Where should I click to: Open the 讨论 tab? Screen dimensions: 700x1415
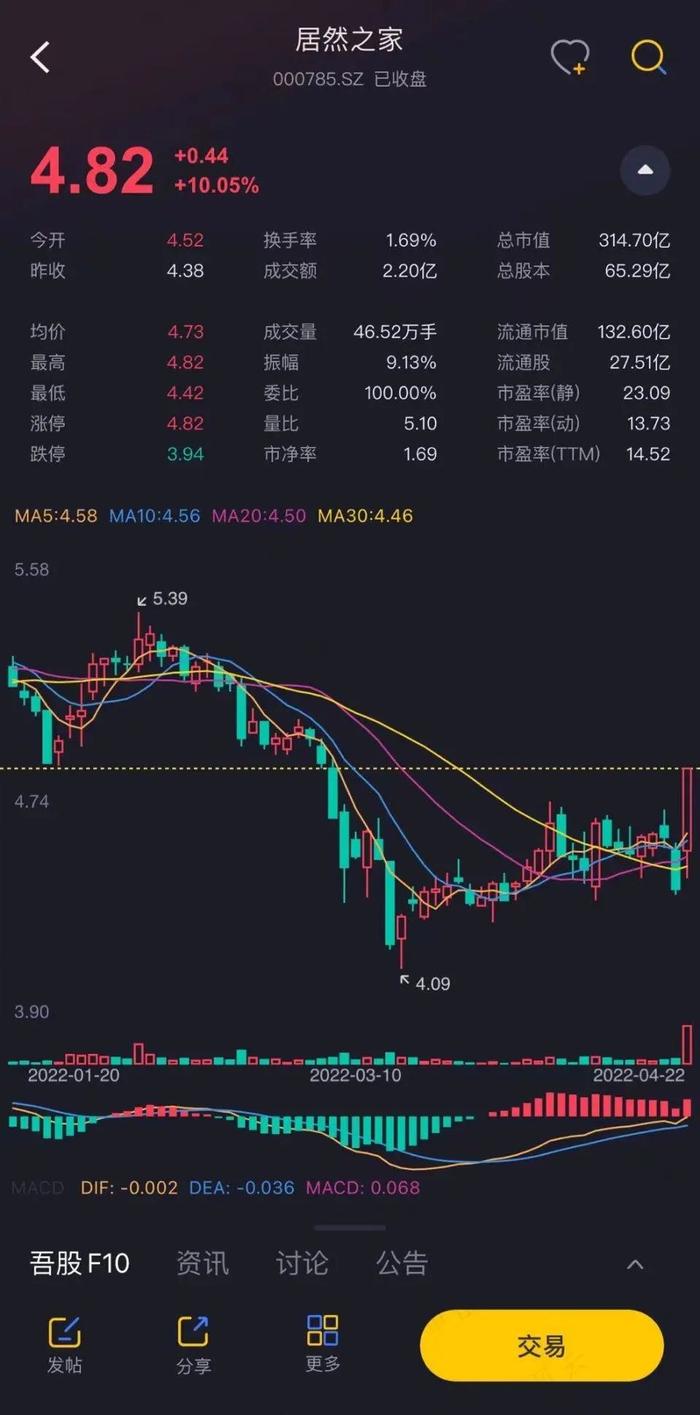pos(302,1263)
